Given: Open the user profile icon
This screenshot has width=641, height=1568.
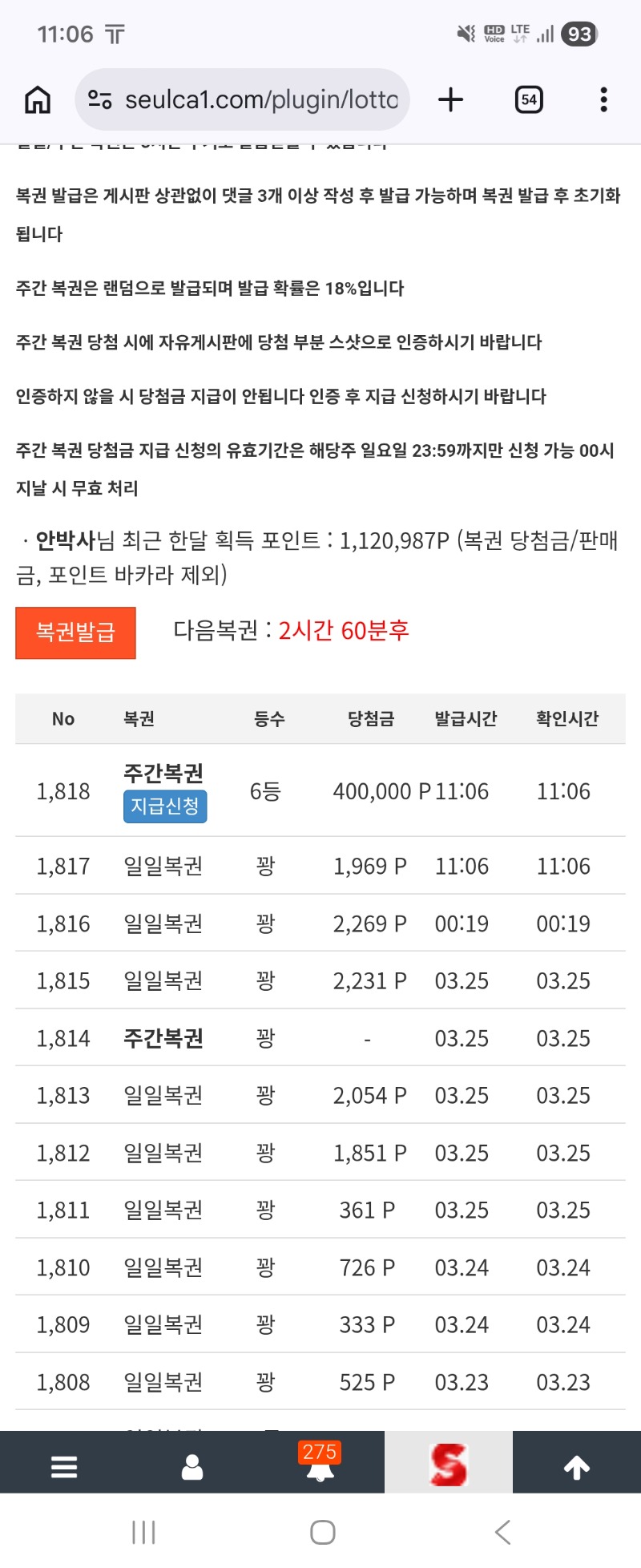Looking at the screenshot, I should coord(192,1466).
